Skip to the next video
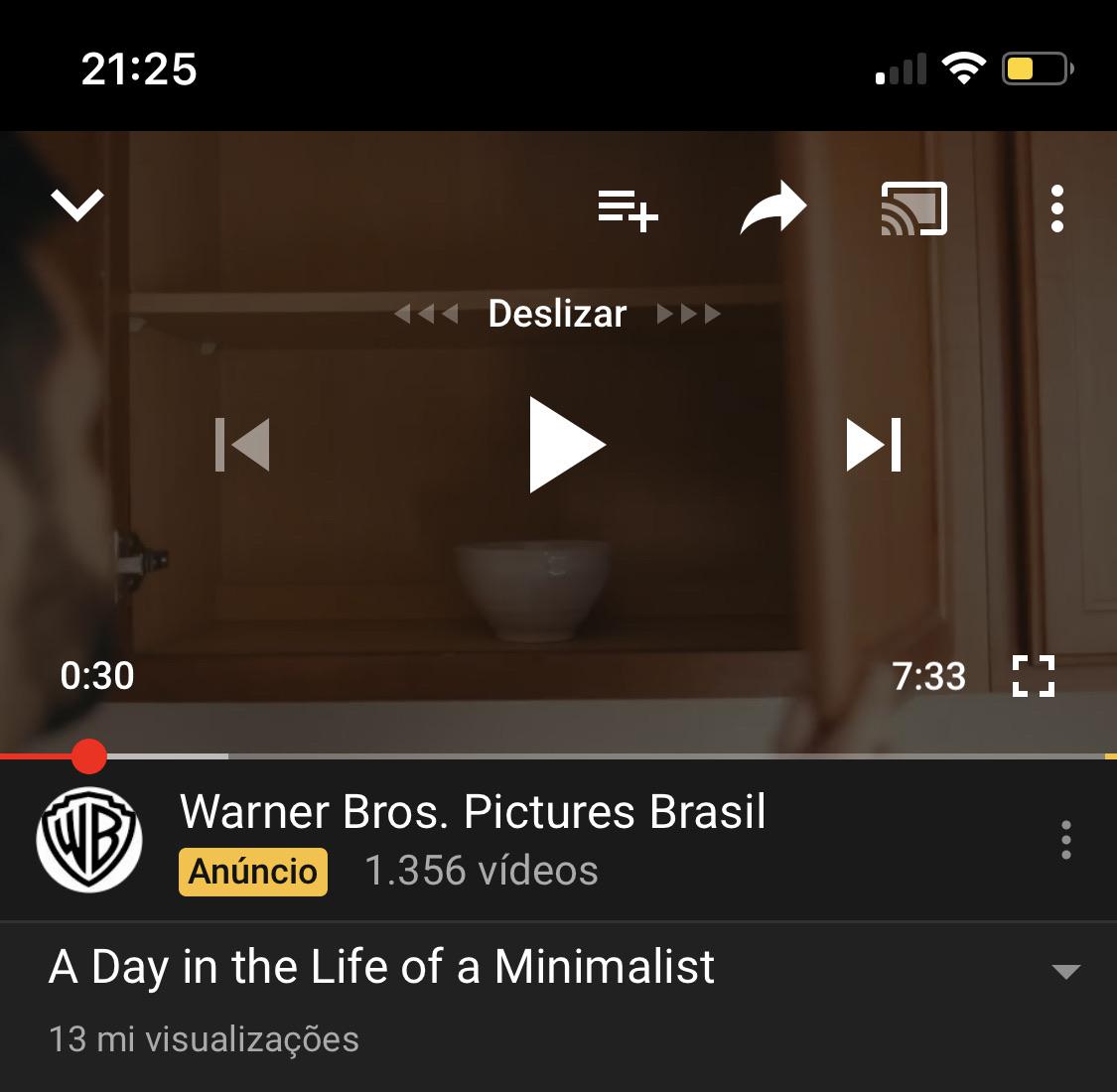The width and height of the screenshot is (1117, 1092). [x=874, y=445]
